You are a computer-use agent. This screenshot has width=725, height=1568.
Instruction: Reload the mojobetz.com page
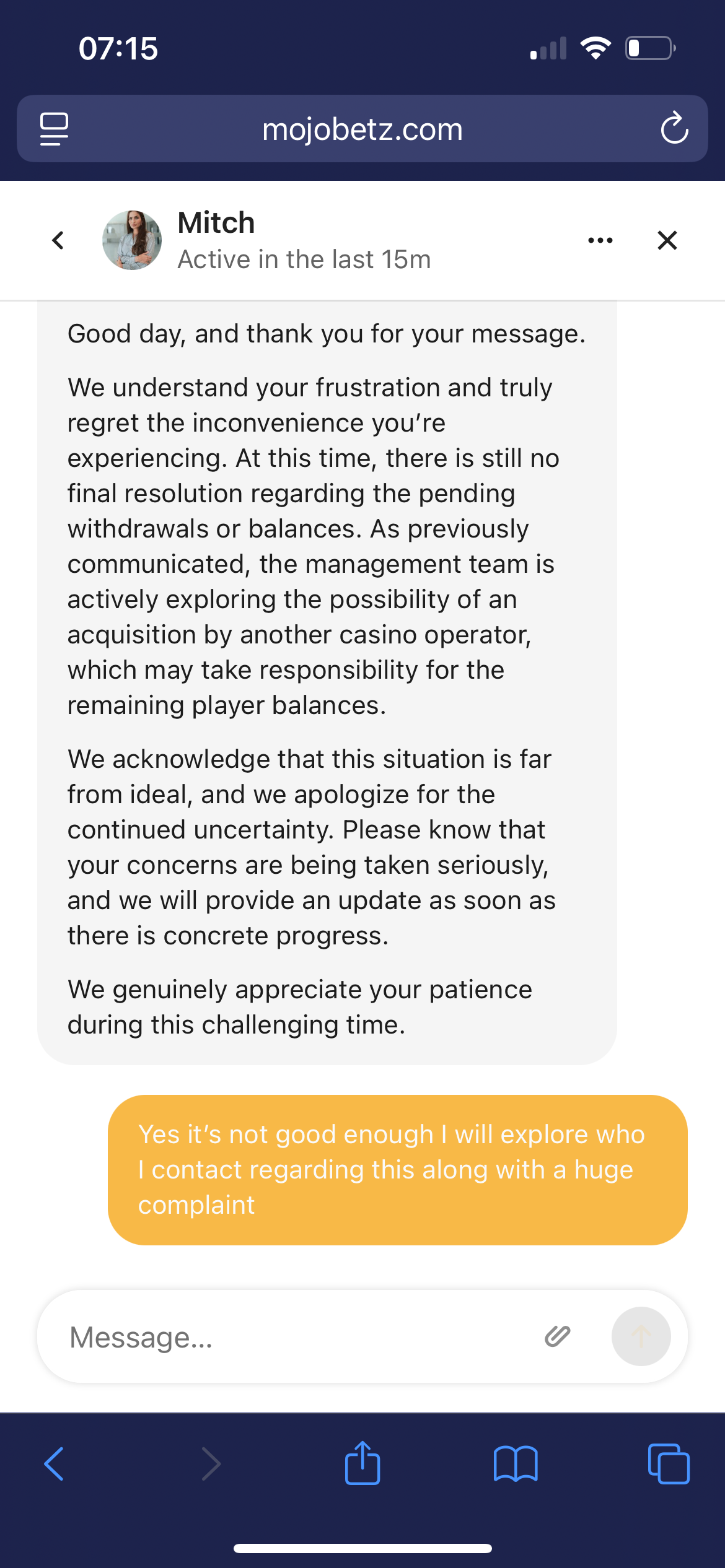click(674, 129)
